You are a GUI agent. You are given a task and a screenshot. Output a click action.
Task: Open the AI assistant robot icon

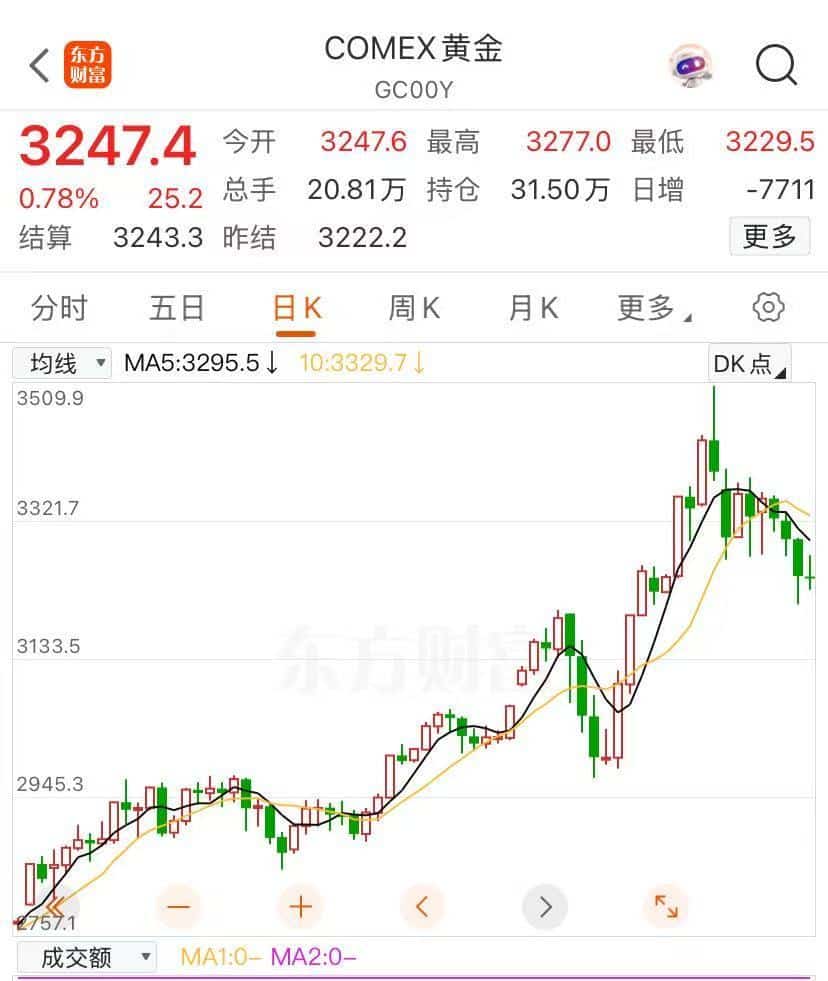point(688,63)
